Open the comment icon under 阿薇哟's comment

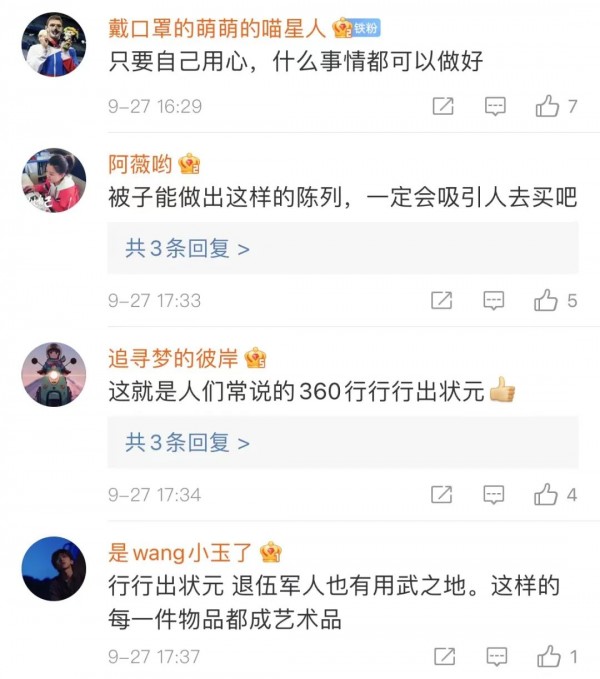click(x=495, y=300)
